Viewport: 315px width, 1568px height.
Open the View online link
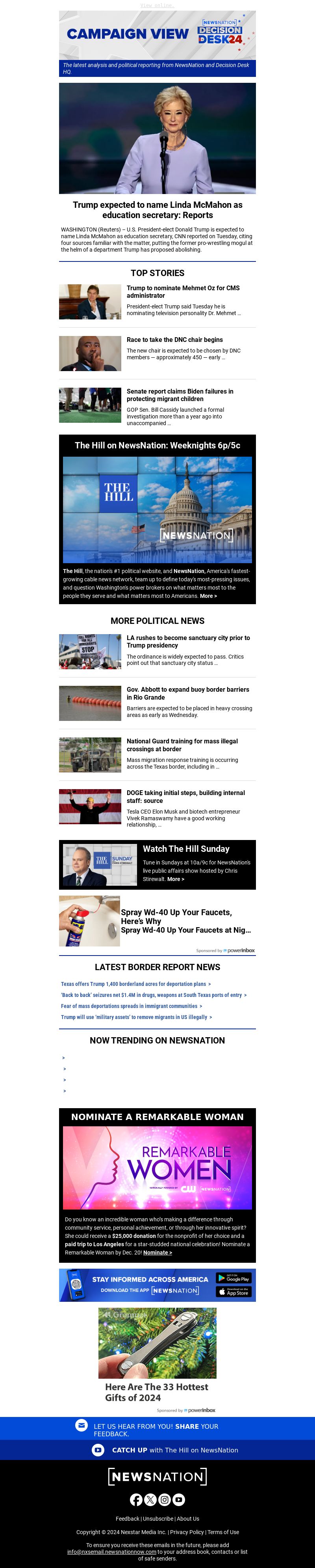(x=157, y=6)
